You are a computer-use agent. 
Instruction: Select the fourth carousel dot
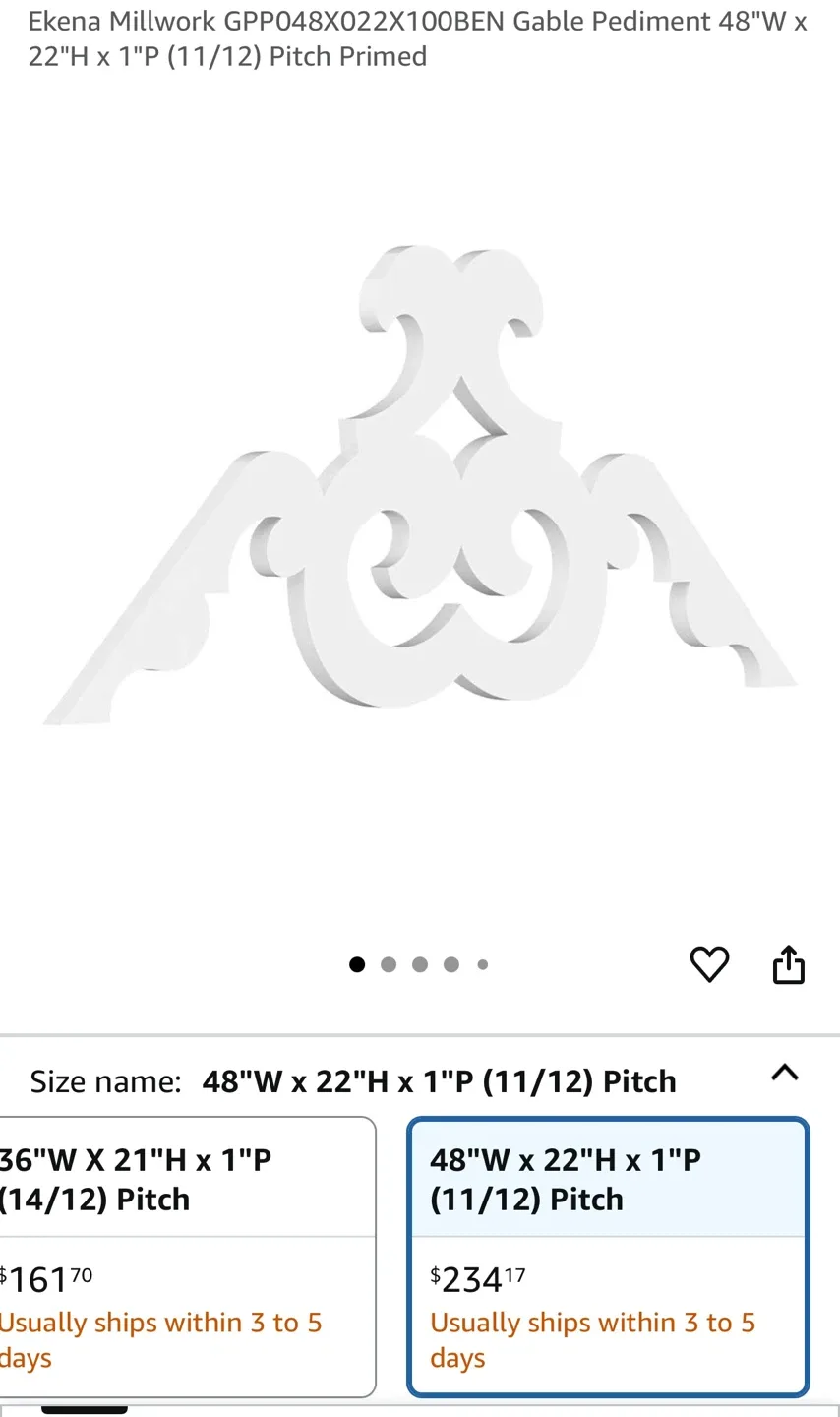point(451,965)
